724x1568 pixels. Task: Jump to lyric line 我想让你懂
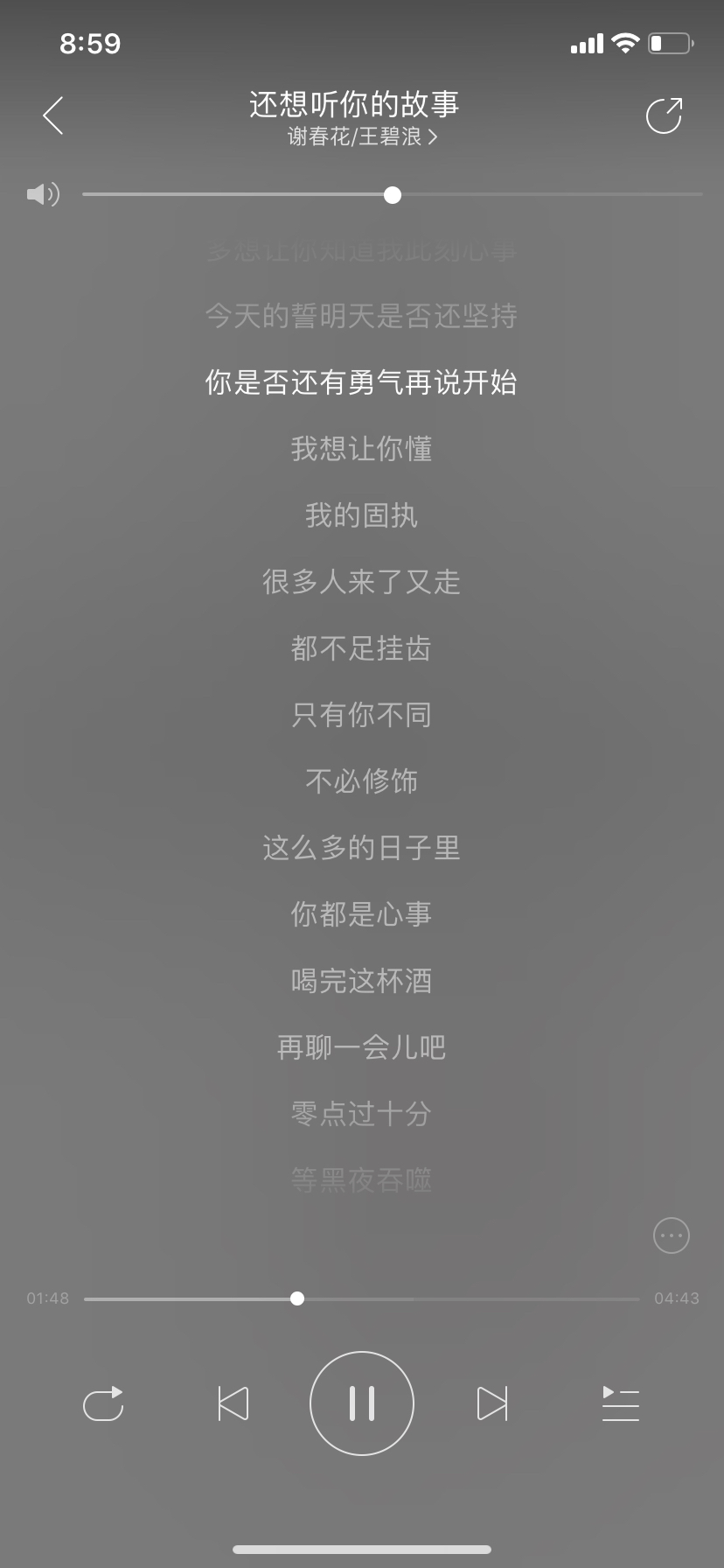click(362, 449)
